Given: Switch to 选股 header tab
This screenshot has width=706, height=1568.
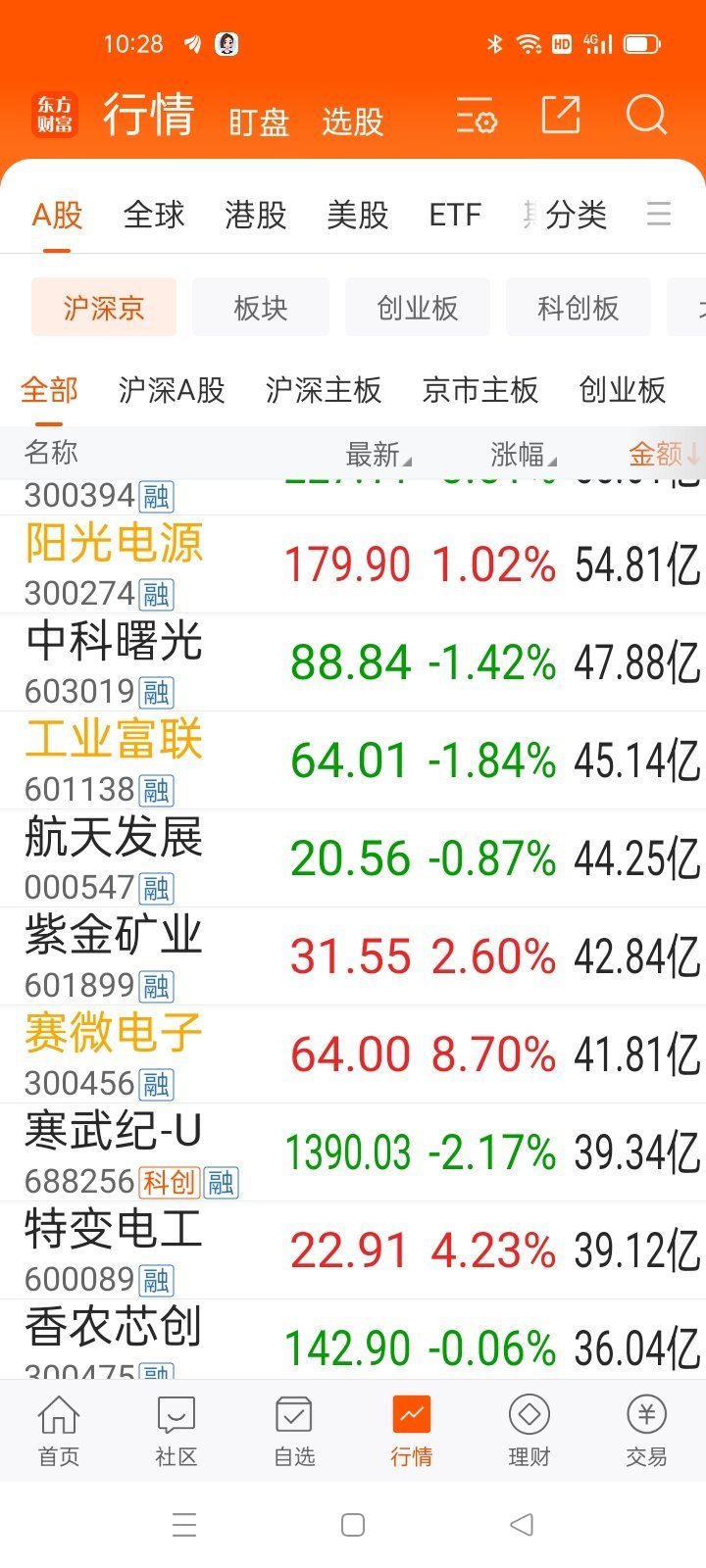Looking at the screenshot, I should click(352, 122).
